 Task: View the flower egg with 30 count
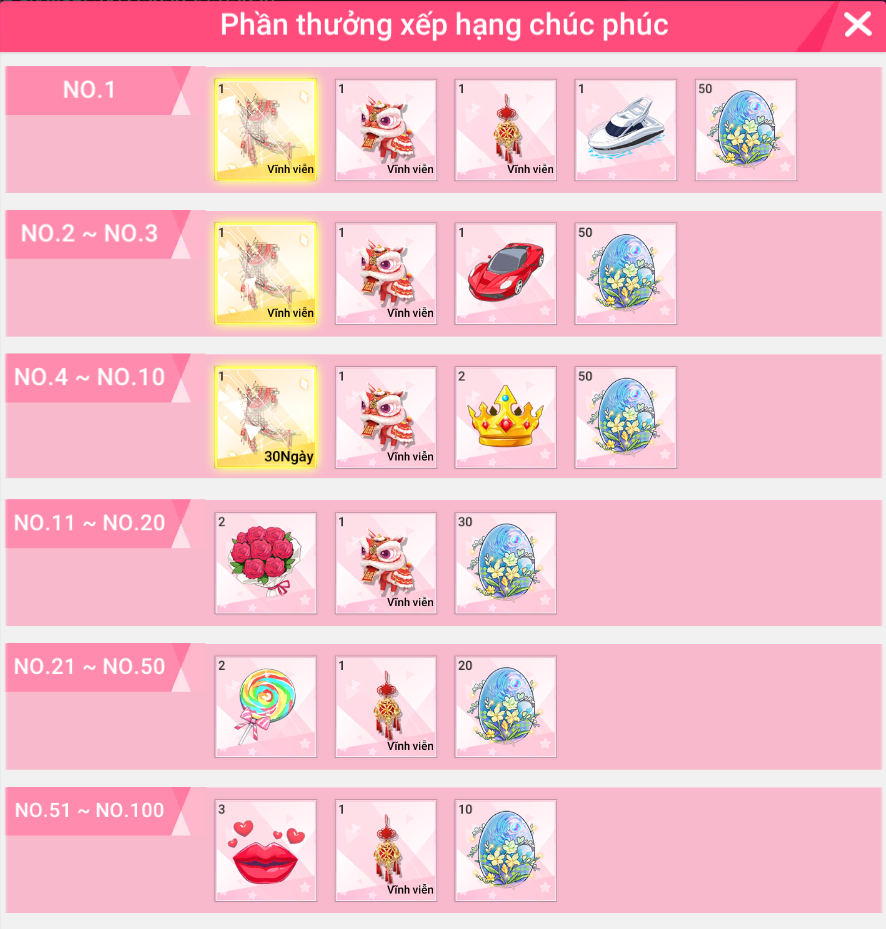(506, 563)
